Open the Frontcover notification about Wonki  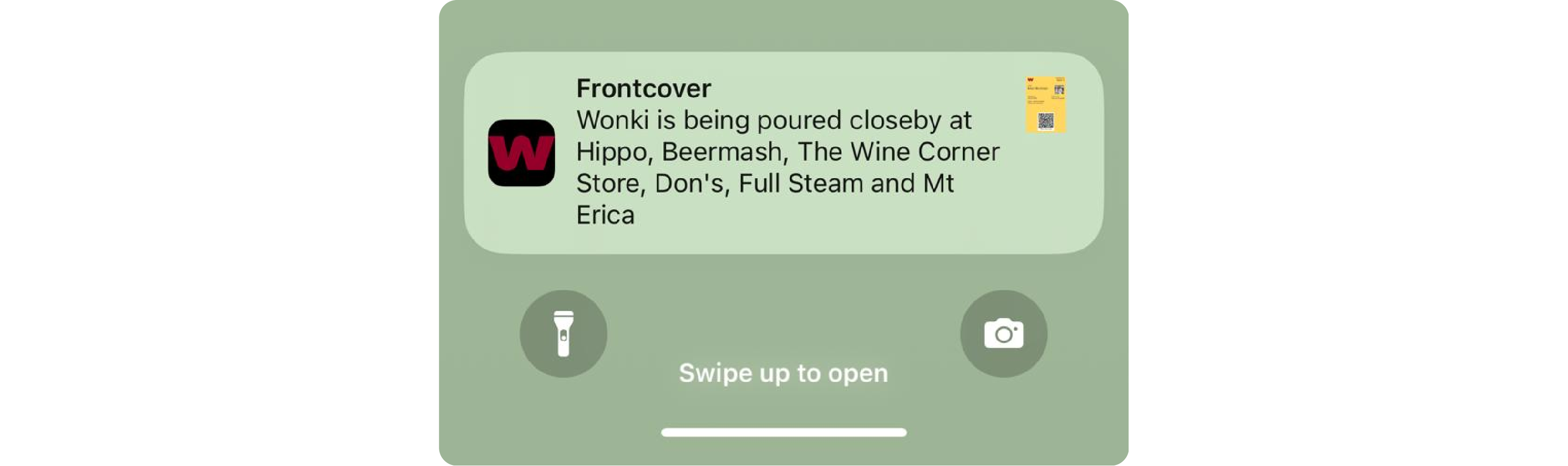click(783, 152)
